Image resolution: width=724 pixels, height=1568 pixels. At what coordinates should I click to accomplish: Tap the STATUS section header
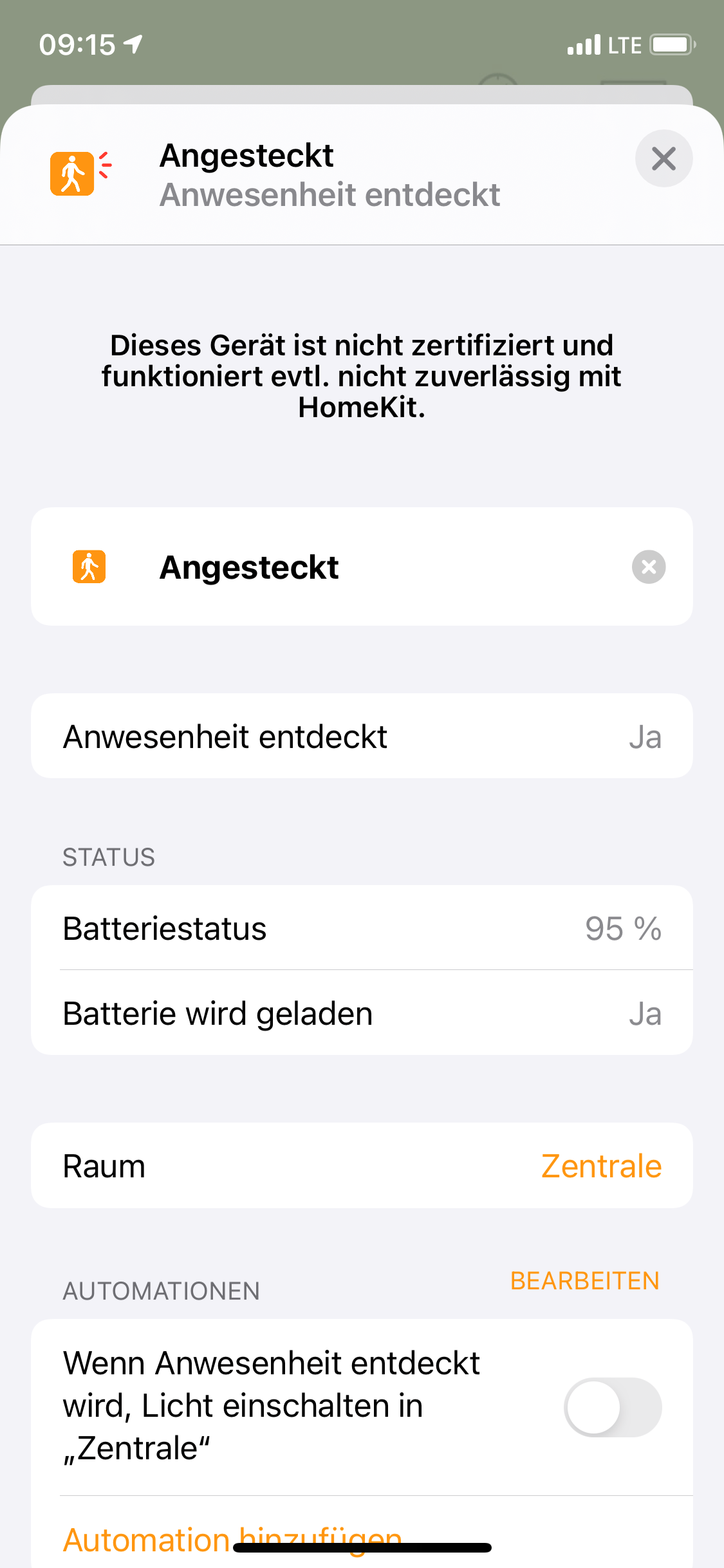point(108,856)
